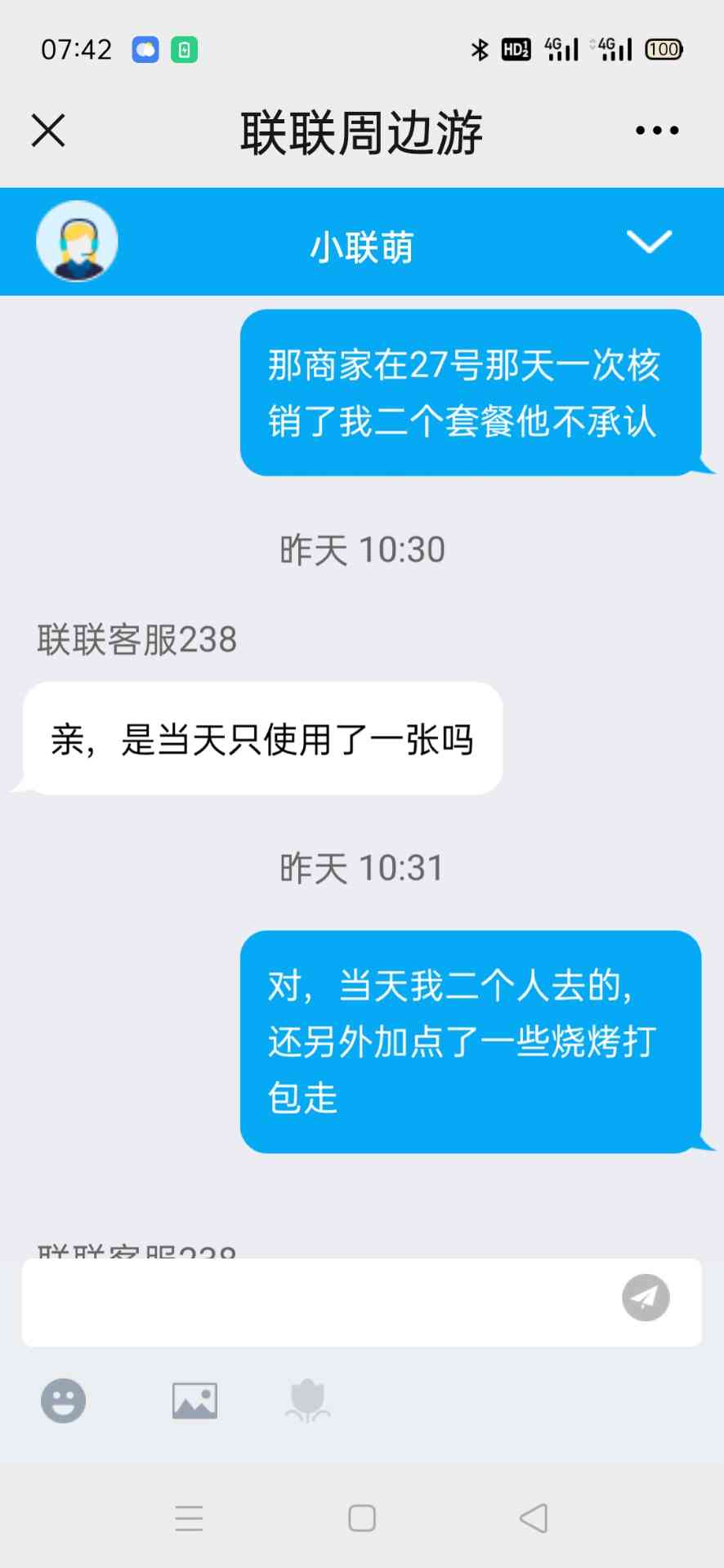Screen dimensions: 724x1568
Task: Expand the 小联萌 header chevron
Action: point(649,242)
